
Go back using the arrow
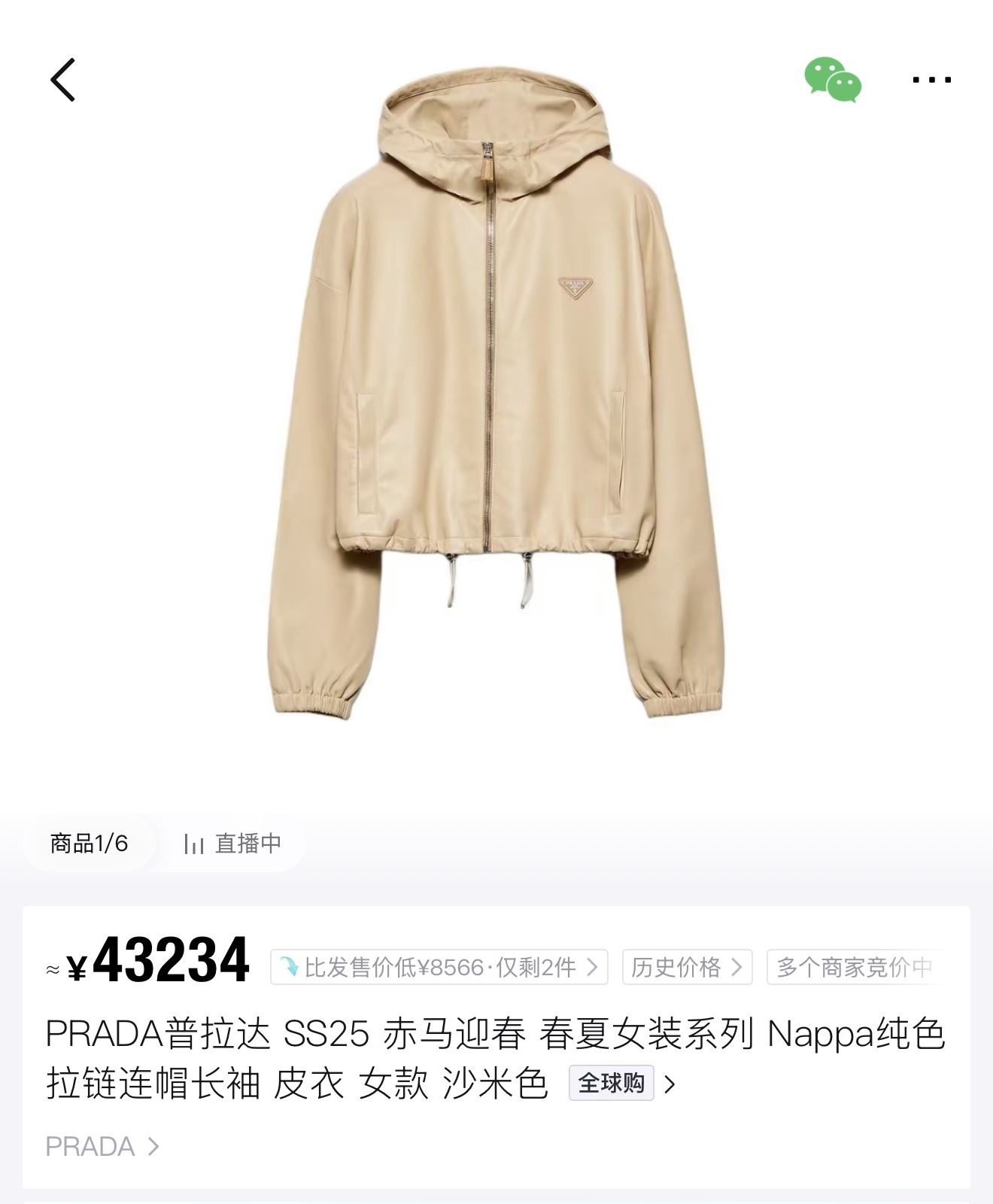[63, 80]
